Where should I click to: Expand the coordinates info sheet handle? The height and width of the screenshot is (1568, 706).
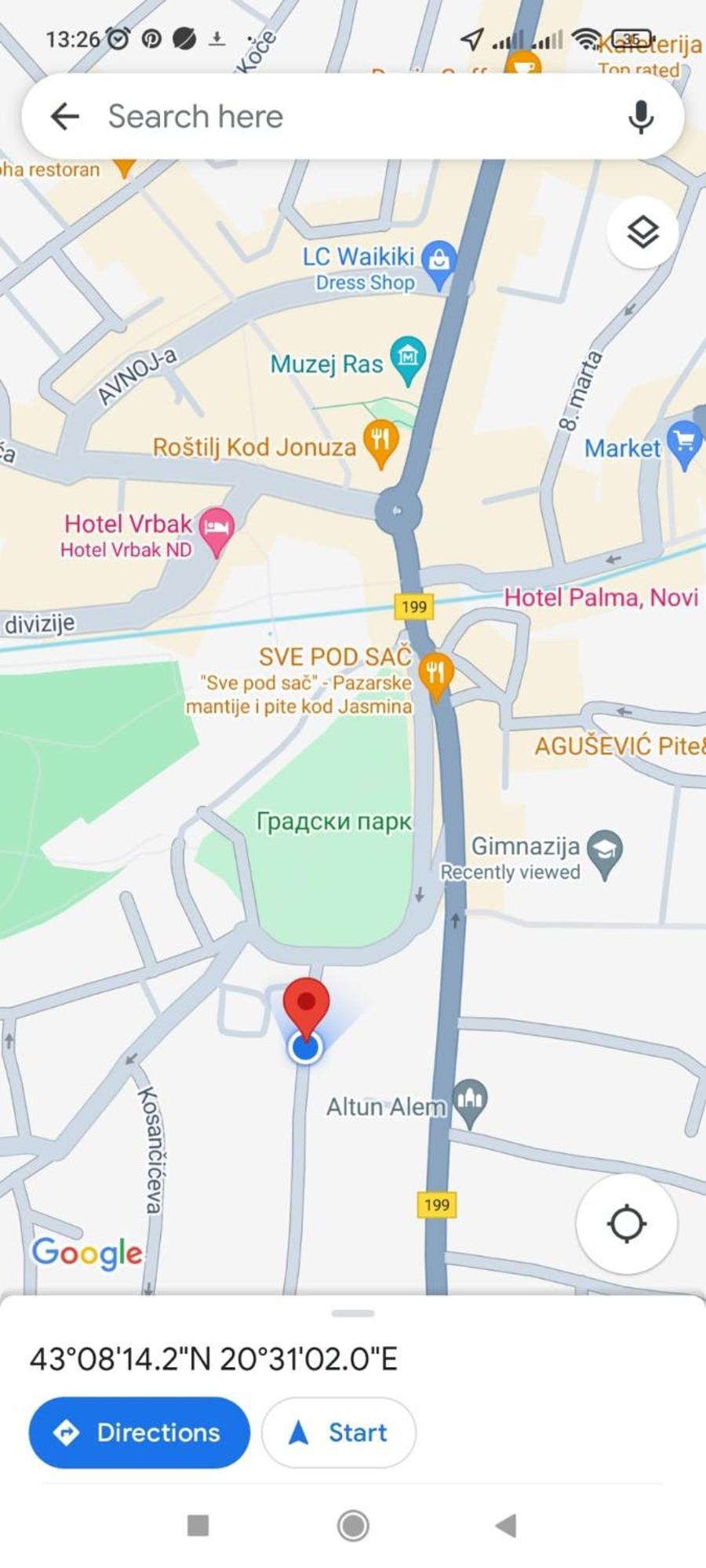(353, 1313)
